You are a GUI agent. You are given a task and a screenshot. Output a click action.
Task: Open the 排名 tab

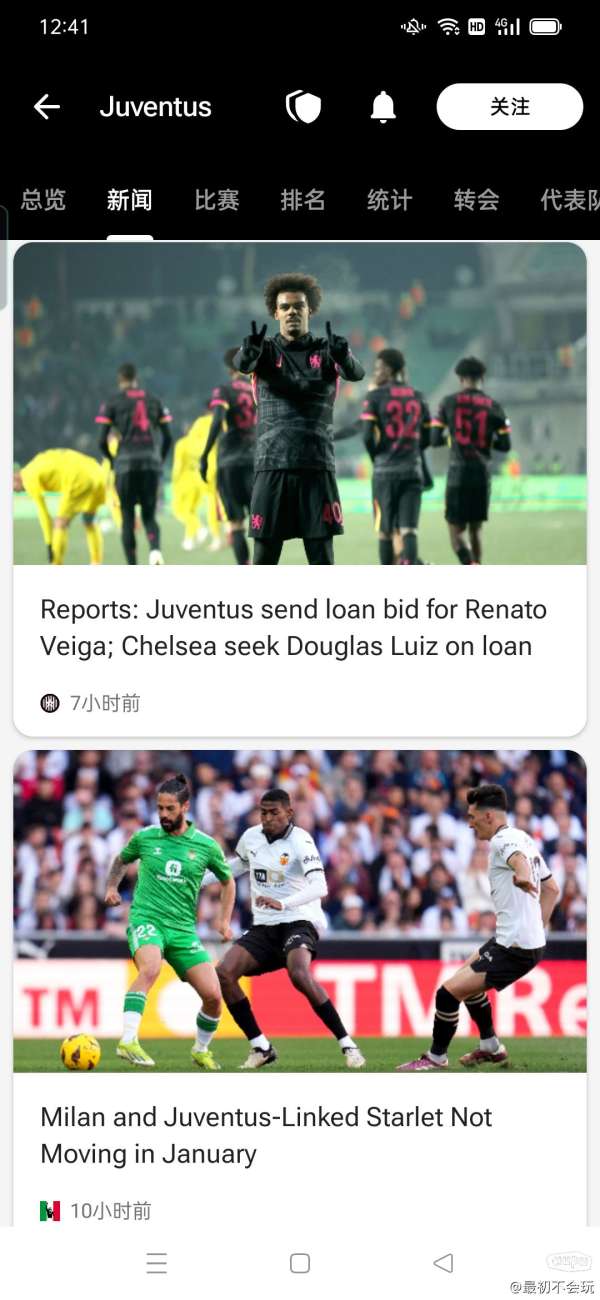[303, 200]
